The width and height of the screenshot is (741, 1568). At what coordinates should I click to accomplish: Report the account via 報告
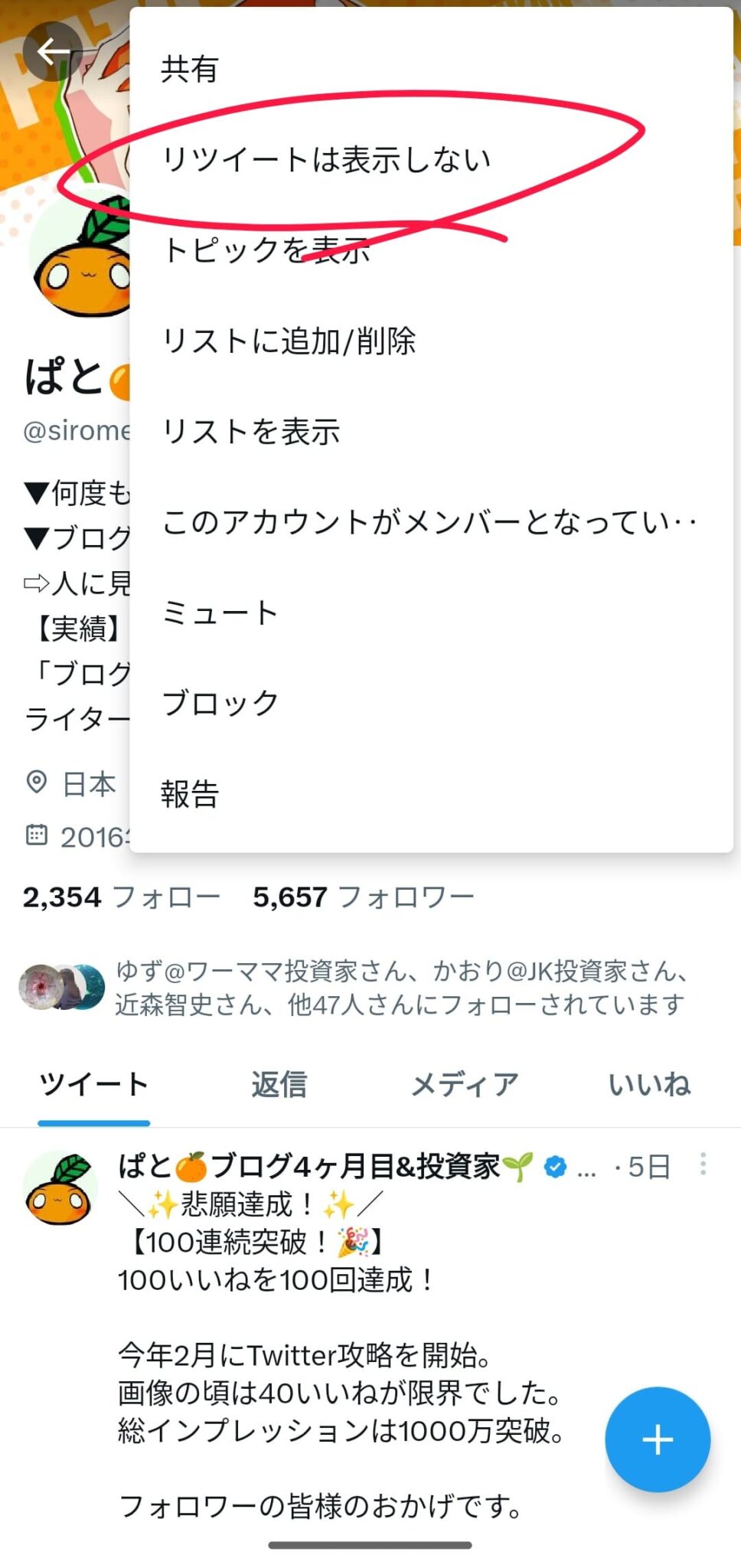click(x=191, y=795)
